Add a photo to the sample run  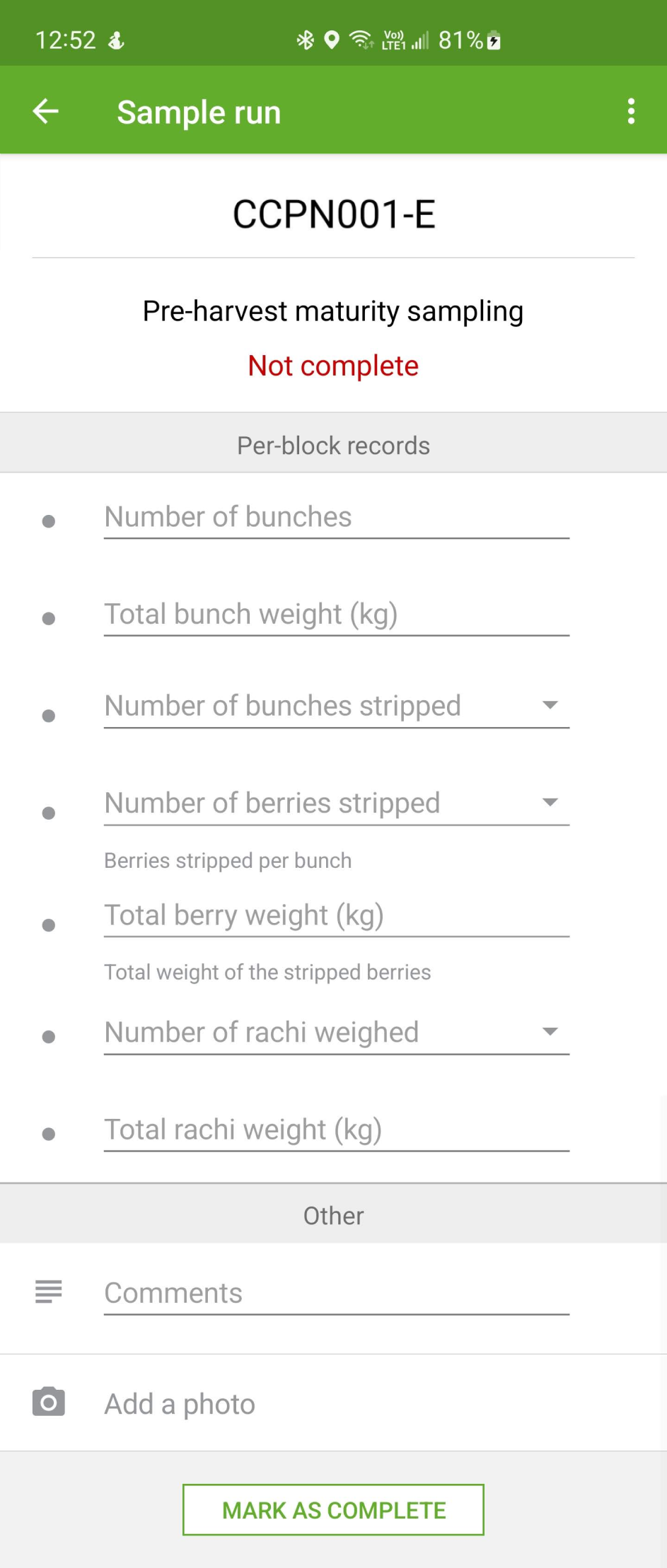180,1404
